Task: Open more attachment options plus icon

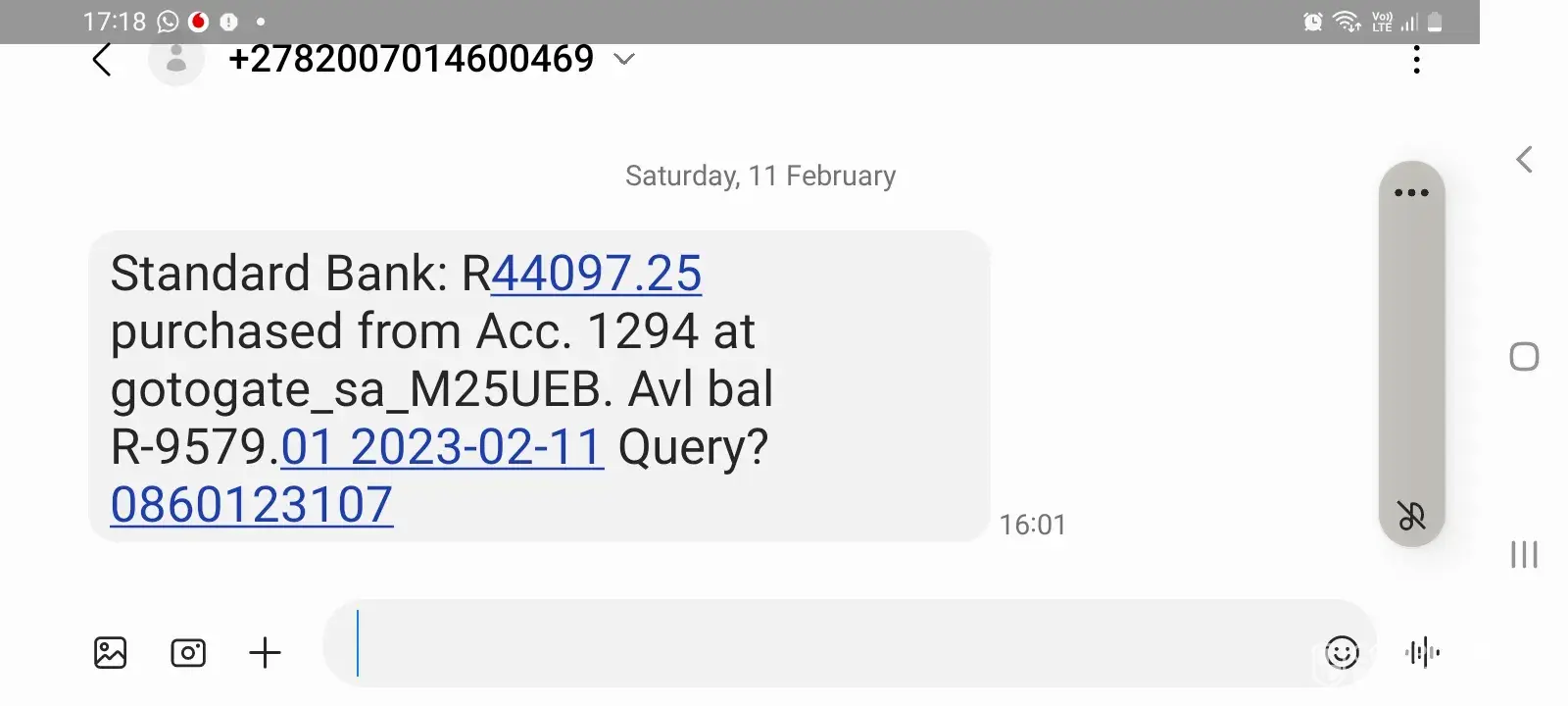Action: tap(265, 652)
